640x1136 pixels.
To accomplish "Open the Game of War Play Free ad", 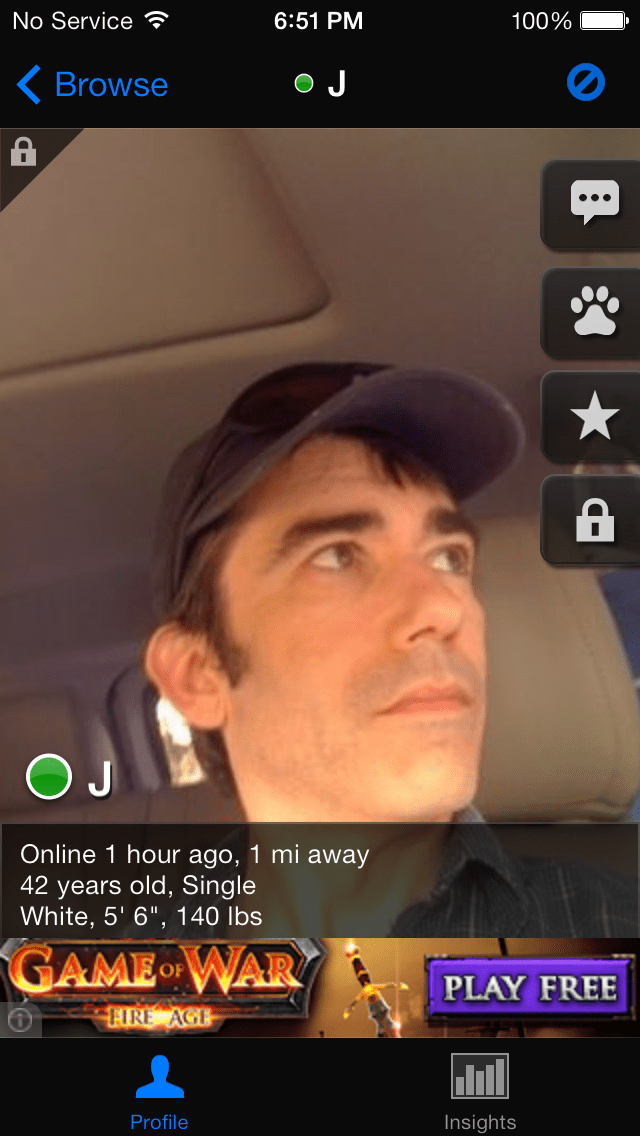I will [x=530, y=988].
